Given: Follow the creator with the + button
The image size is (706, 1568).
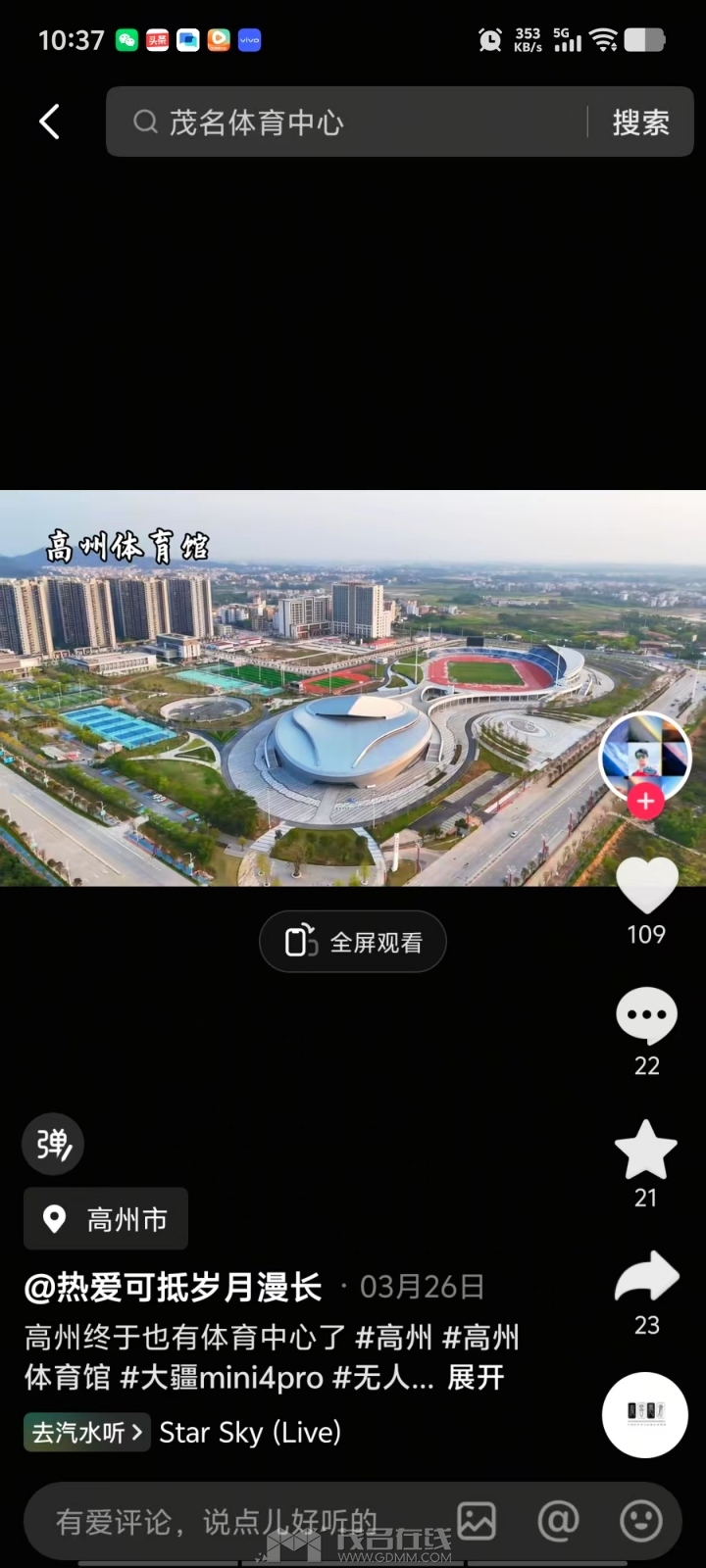Looking at the screenshot, I should point(644,801).
